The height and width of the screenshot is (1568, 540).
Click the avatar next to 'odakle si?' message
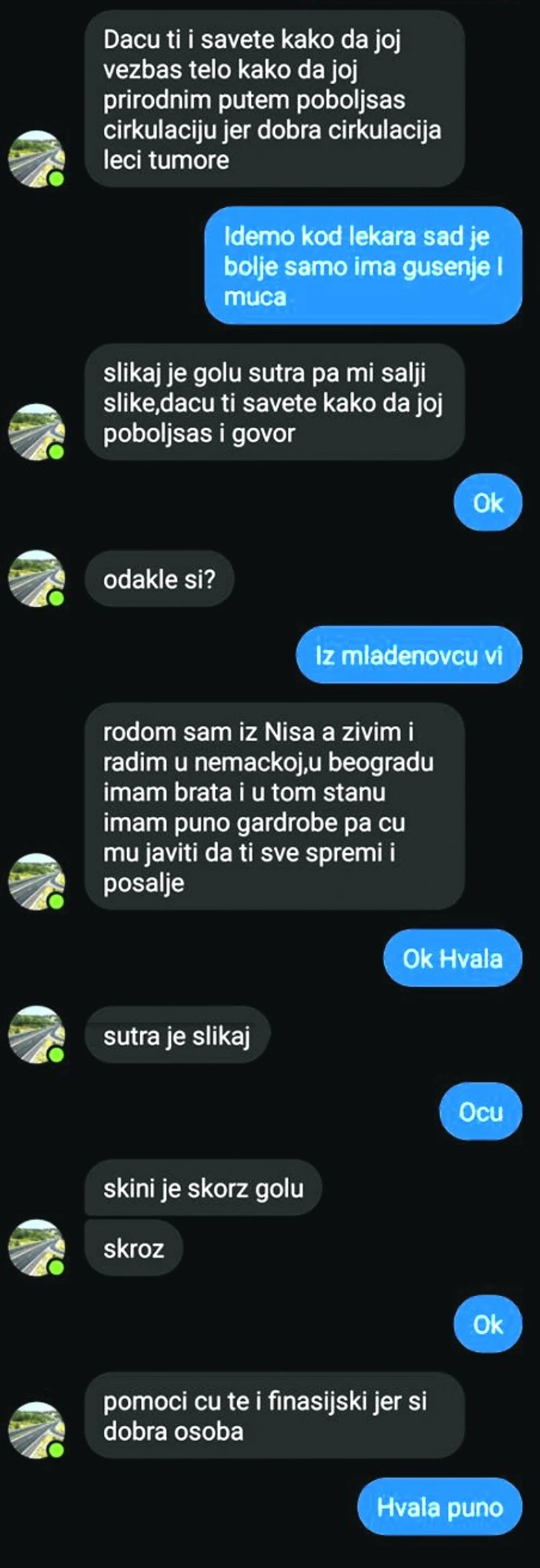[x=38, y=578]
